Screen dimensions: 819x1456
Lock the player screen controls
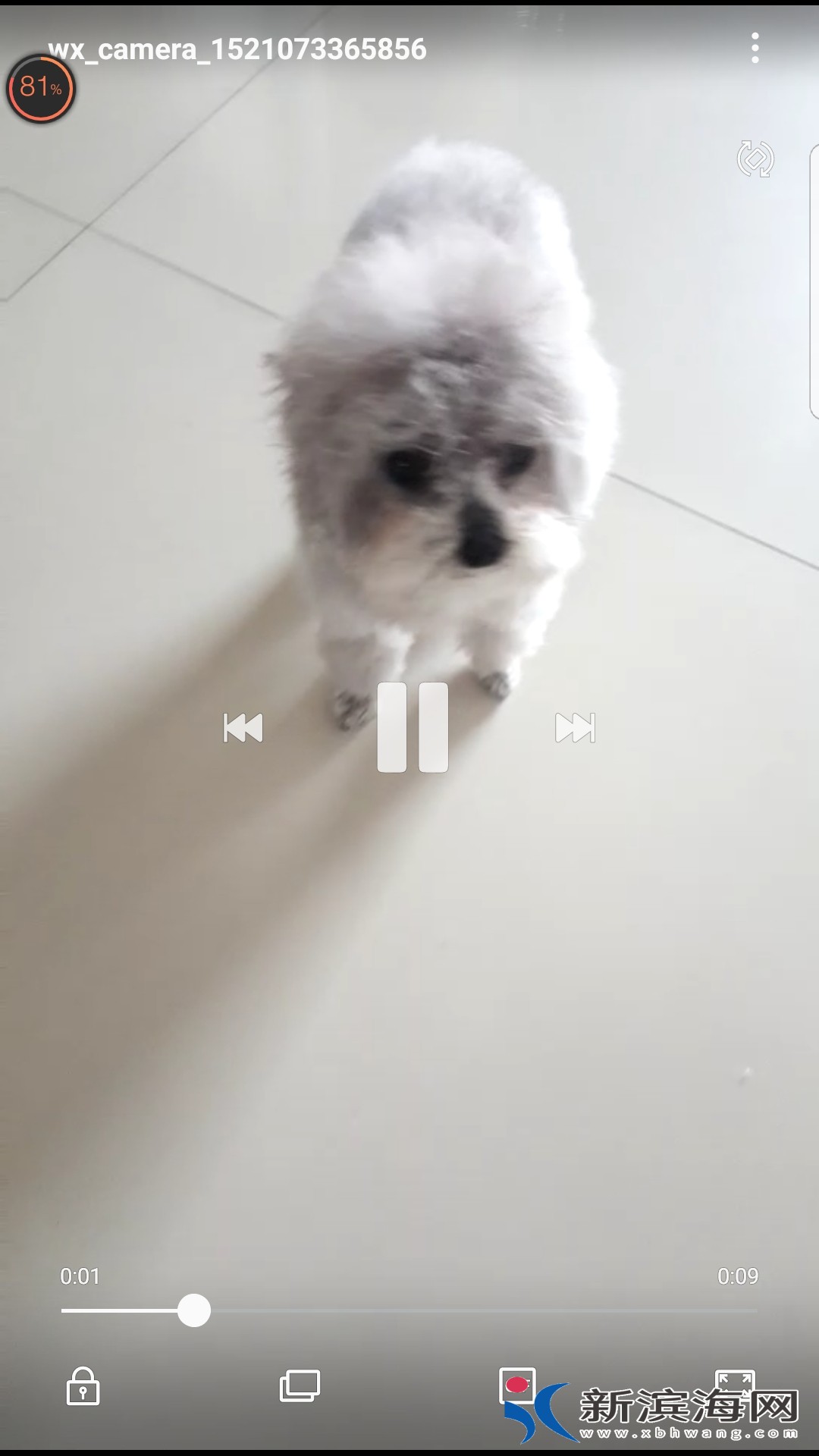[83, 1386]
